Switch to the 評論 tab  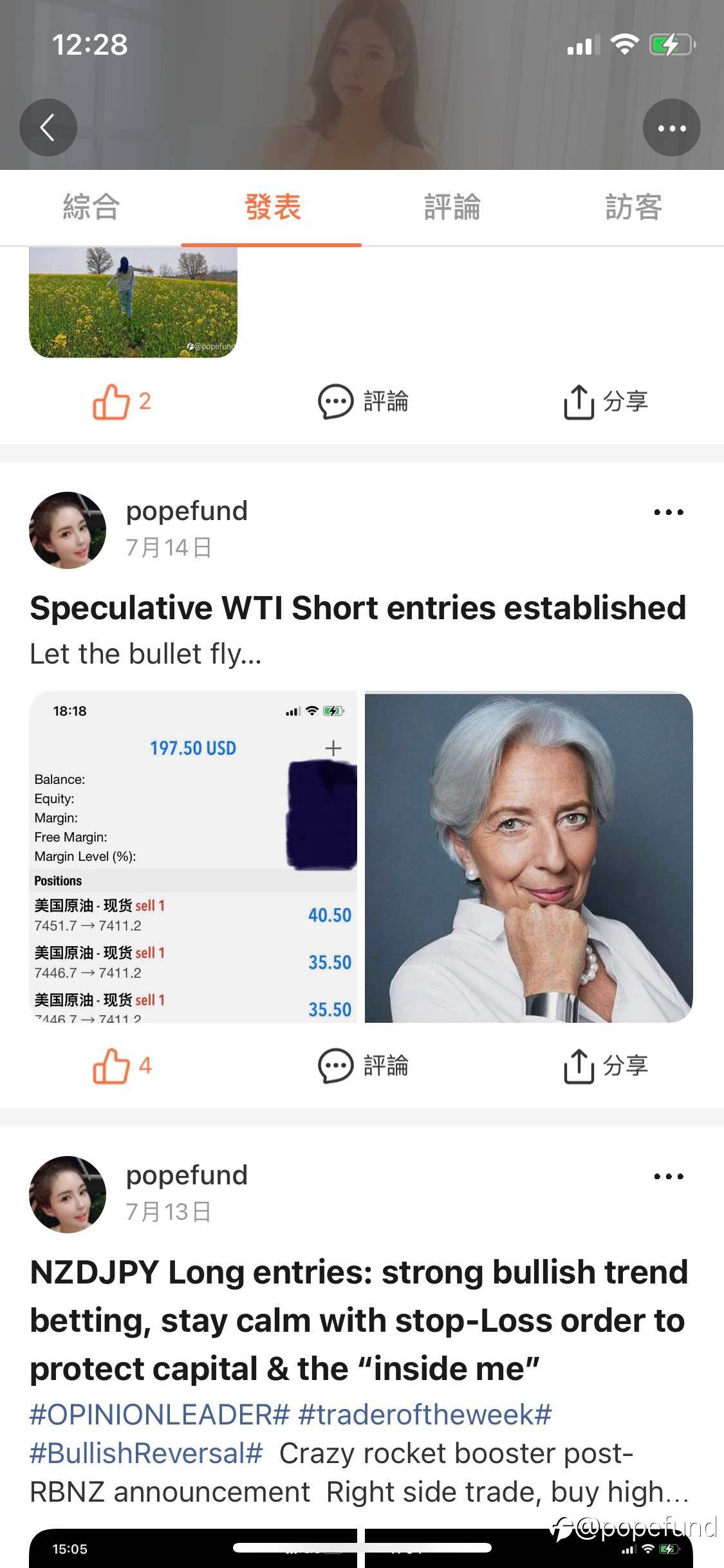(x=452, y=207)
